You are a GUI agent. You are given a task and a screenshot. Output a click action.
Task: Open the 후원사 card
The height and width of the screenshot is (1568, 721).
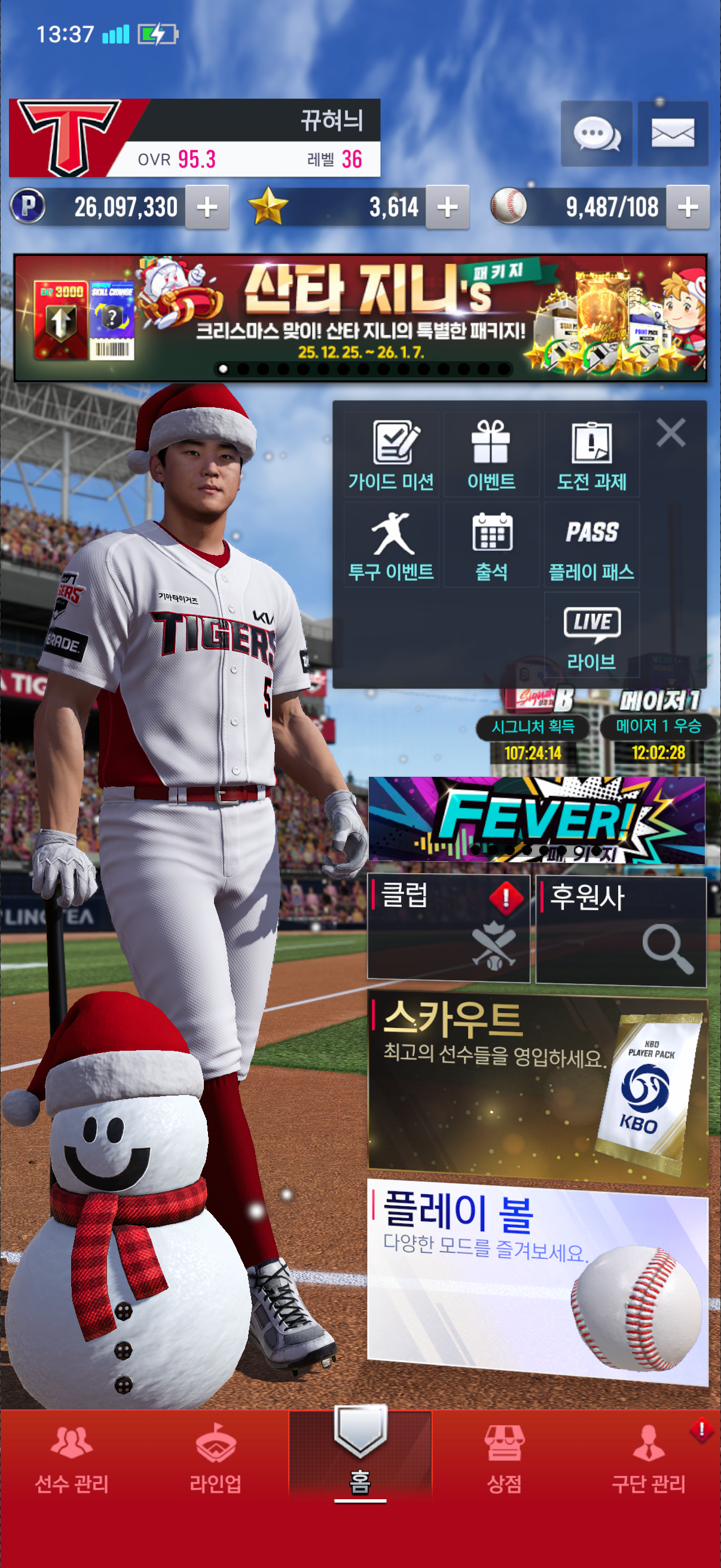pos(621,929)
